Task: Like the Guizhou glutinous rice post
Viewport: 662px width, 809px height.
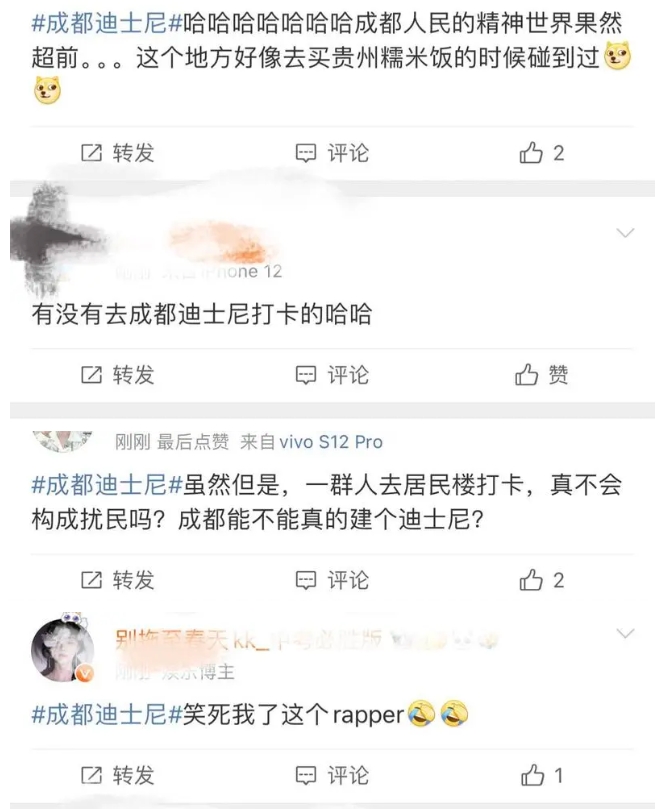Action: click(x=541, y=153)
